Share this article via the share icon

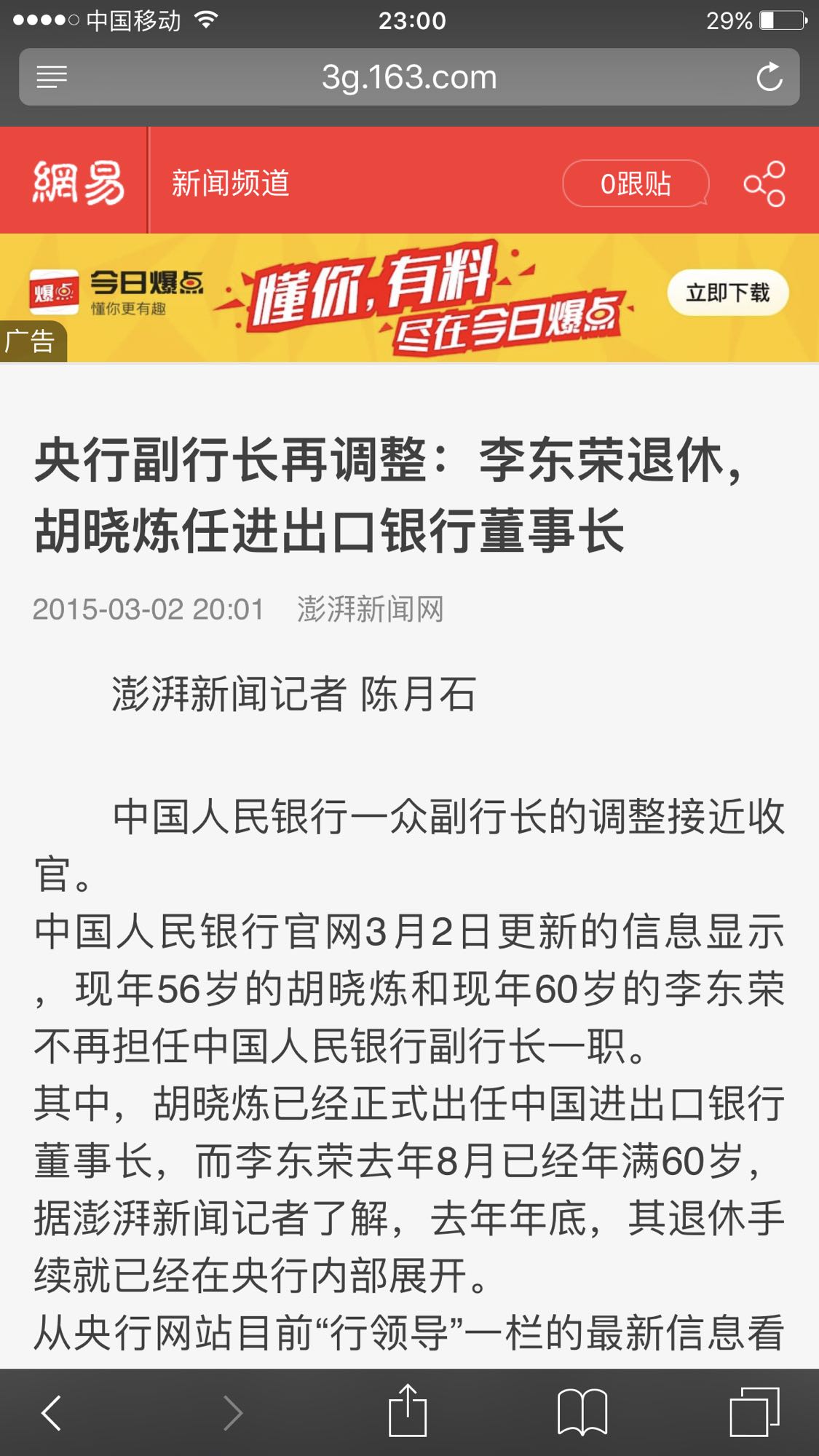(764, 183)
